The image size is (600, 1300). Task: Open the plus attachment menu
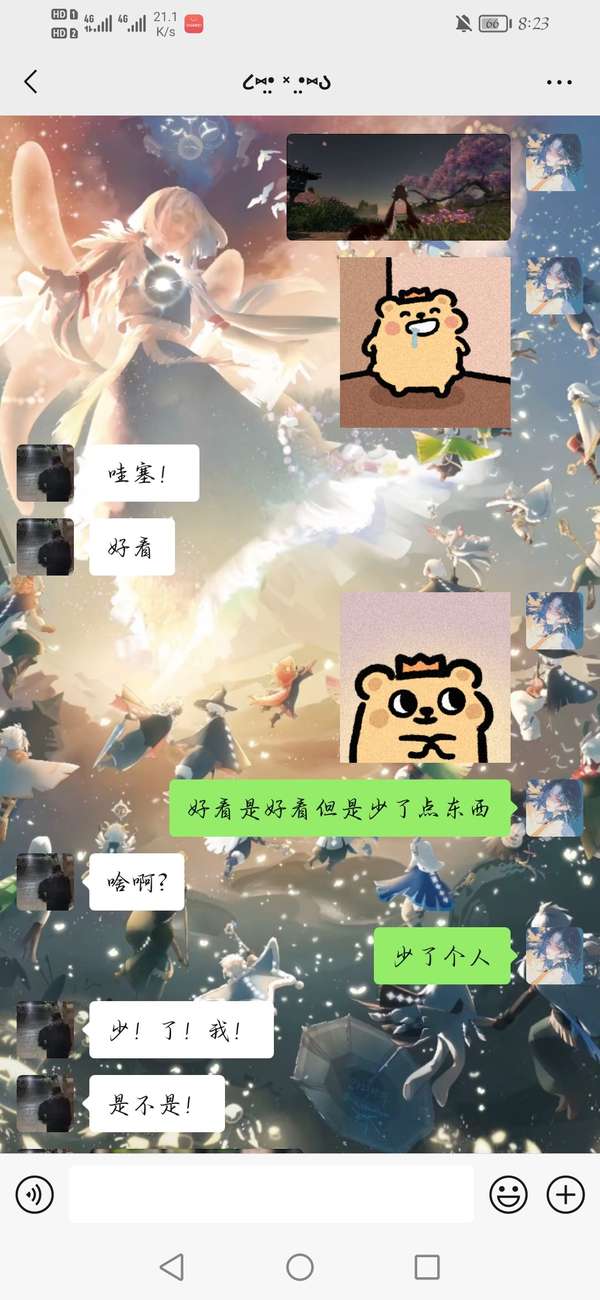tap(565, 1194)
